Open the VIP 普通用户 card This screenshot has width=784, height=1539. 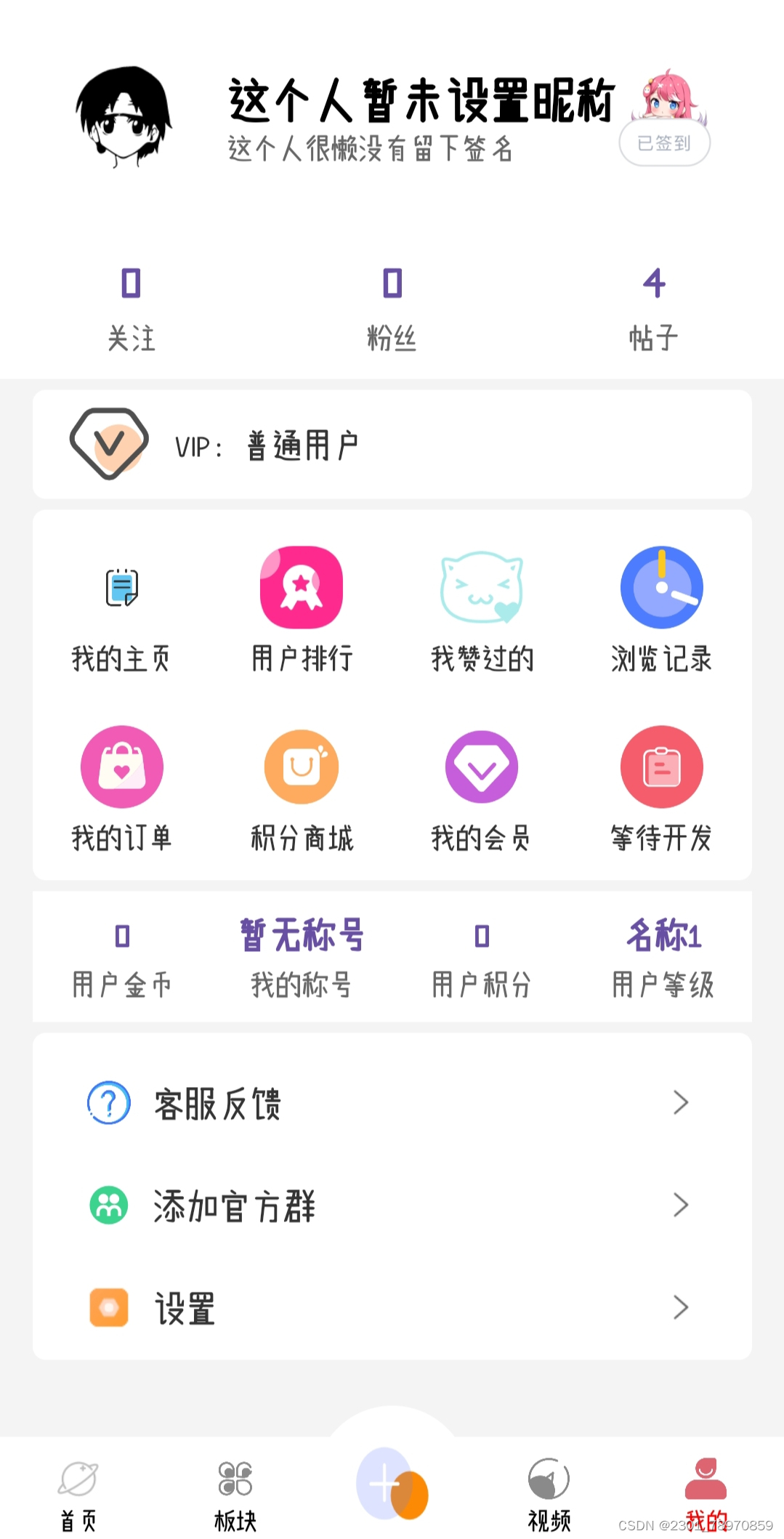tap(392, 445)
